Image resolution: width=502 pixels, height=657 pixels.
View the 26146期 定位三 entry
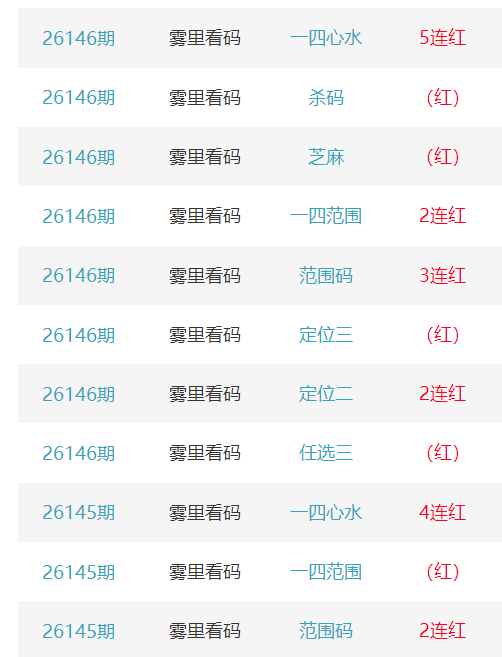(x=260, y=335)
